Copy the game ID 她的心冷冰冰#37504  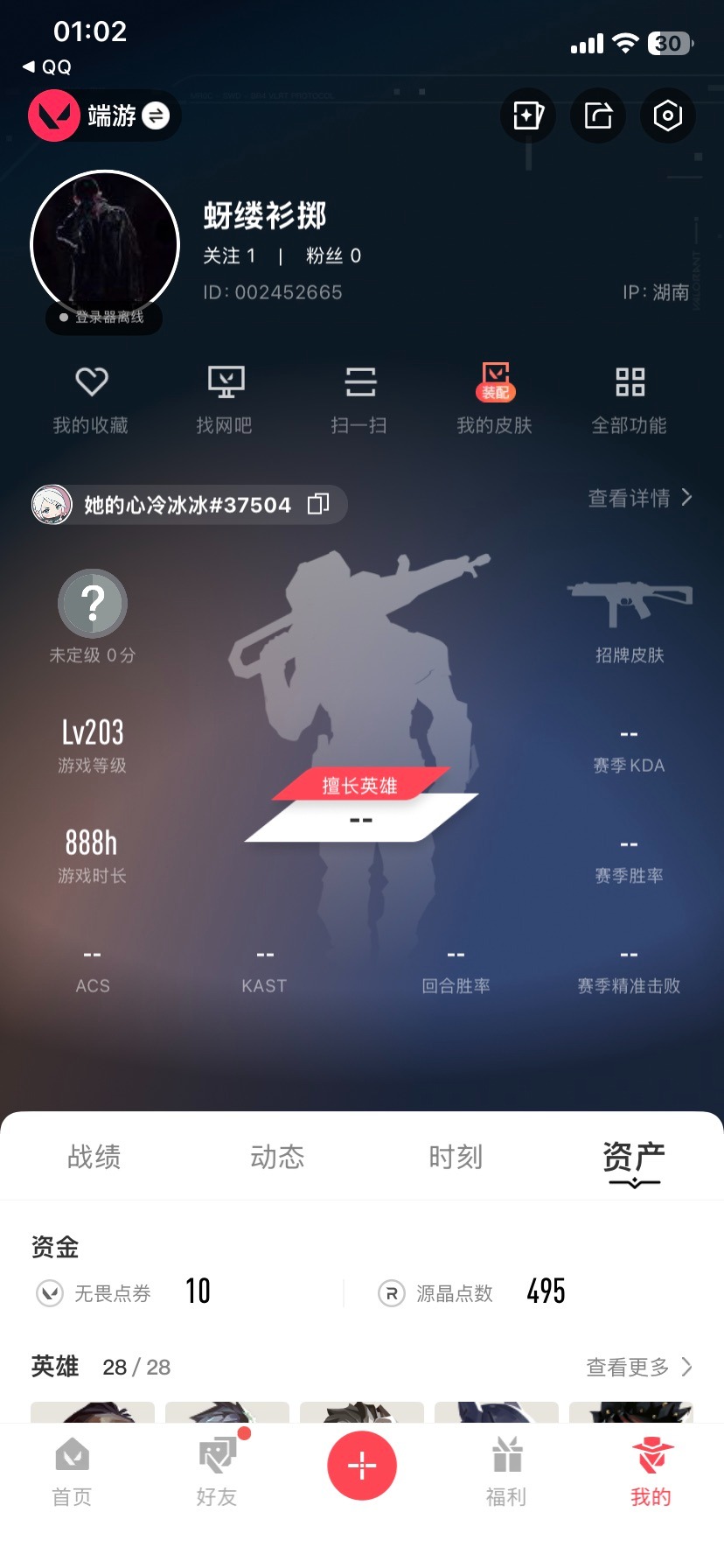click(318, 504)
